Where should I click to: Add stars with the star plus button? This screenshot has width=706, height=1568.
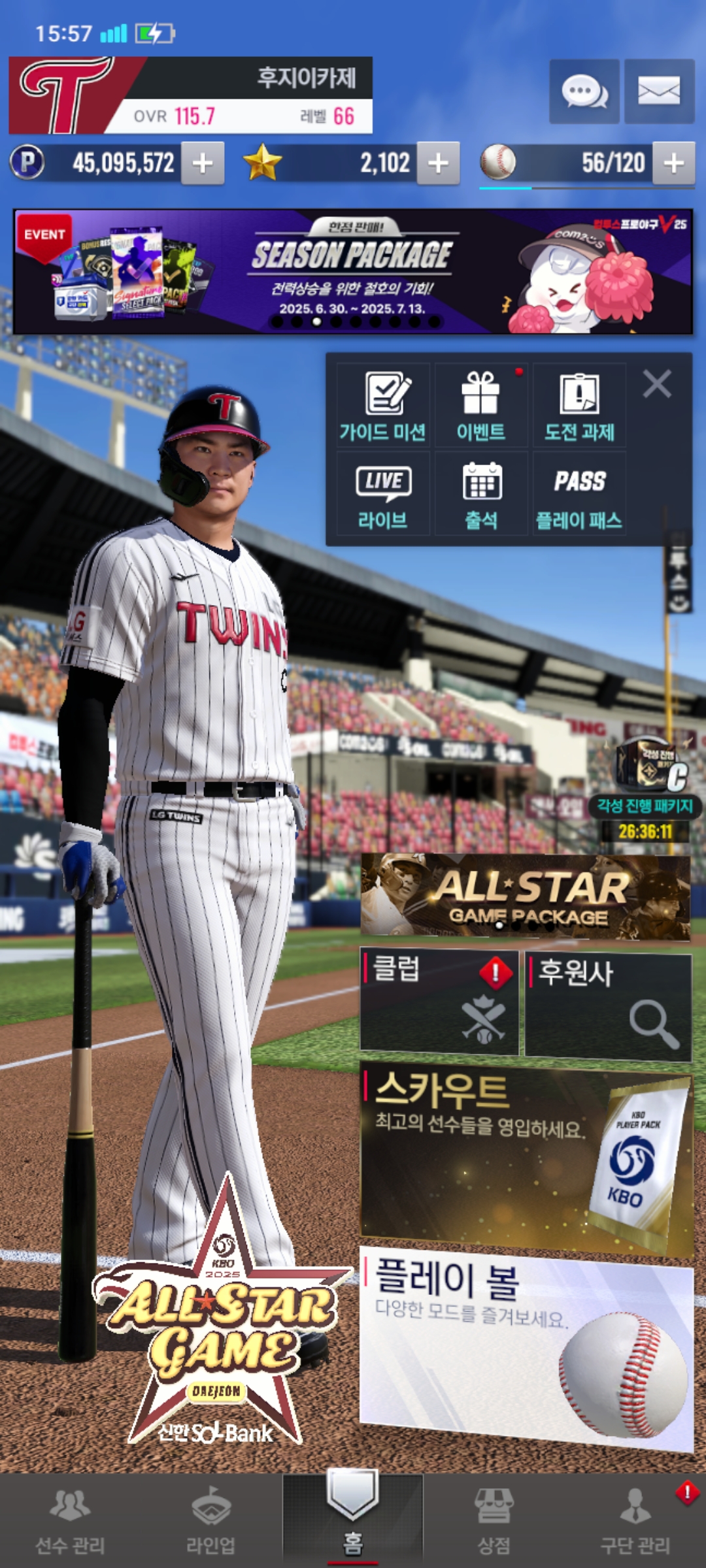(x=438, y=163)
